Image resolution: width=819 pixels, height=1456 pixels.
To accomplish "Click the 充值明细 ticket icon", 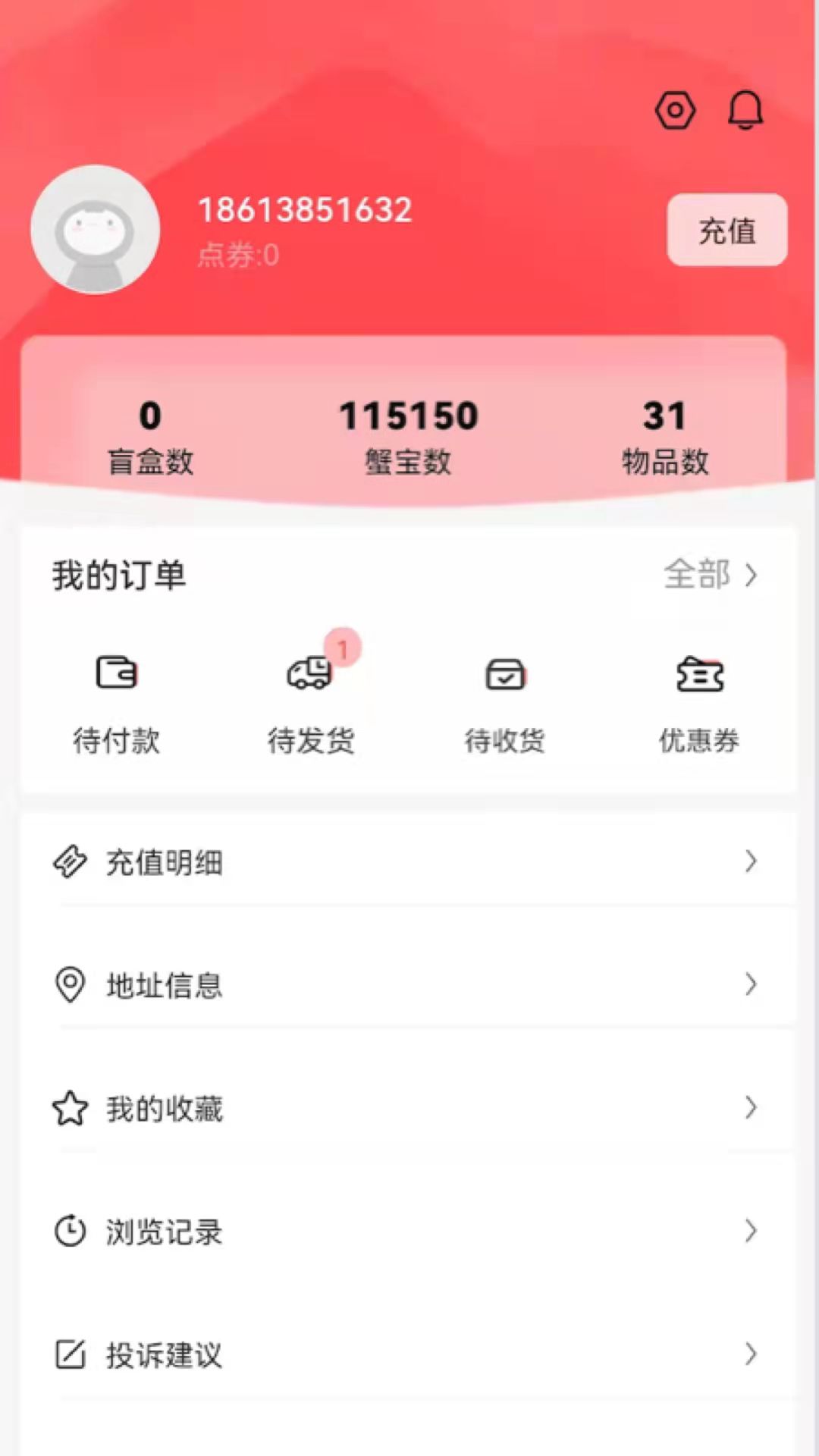I will [x=70, y=861].
